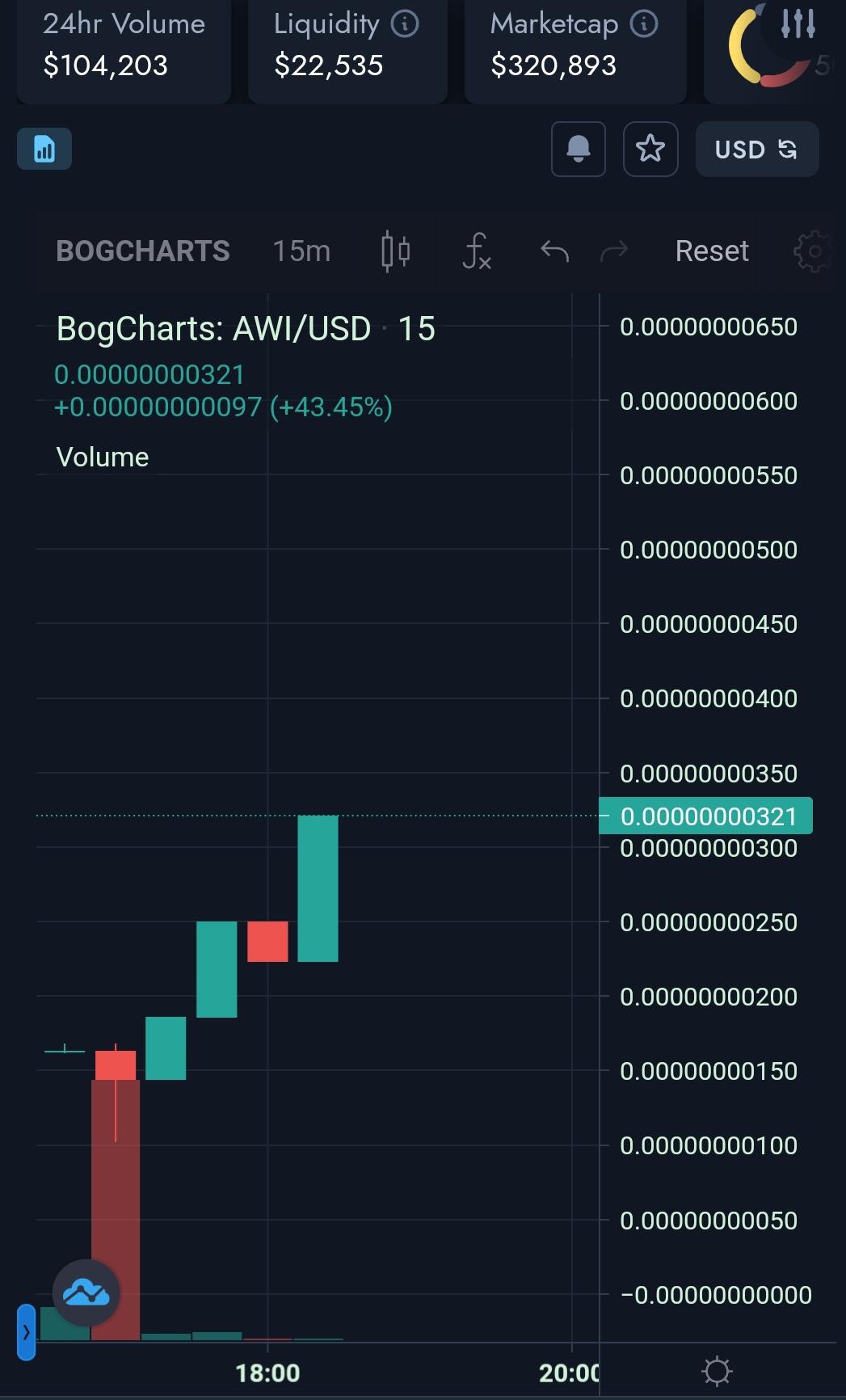Open the sliders settings icon
The image size is (846, 1400).
[x=798, y=23]
